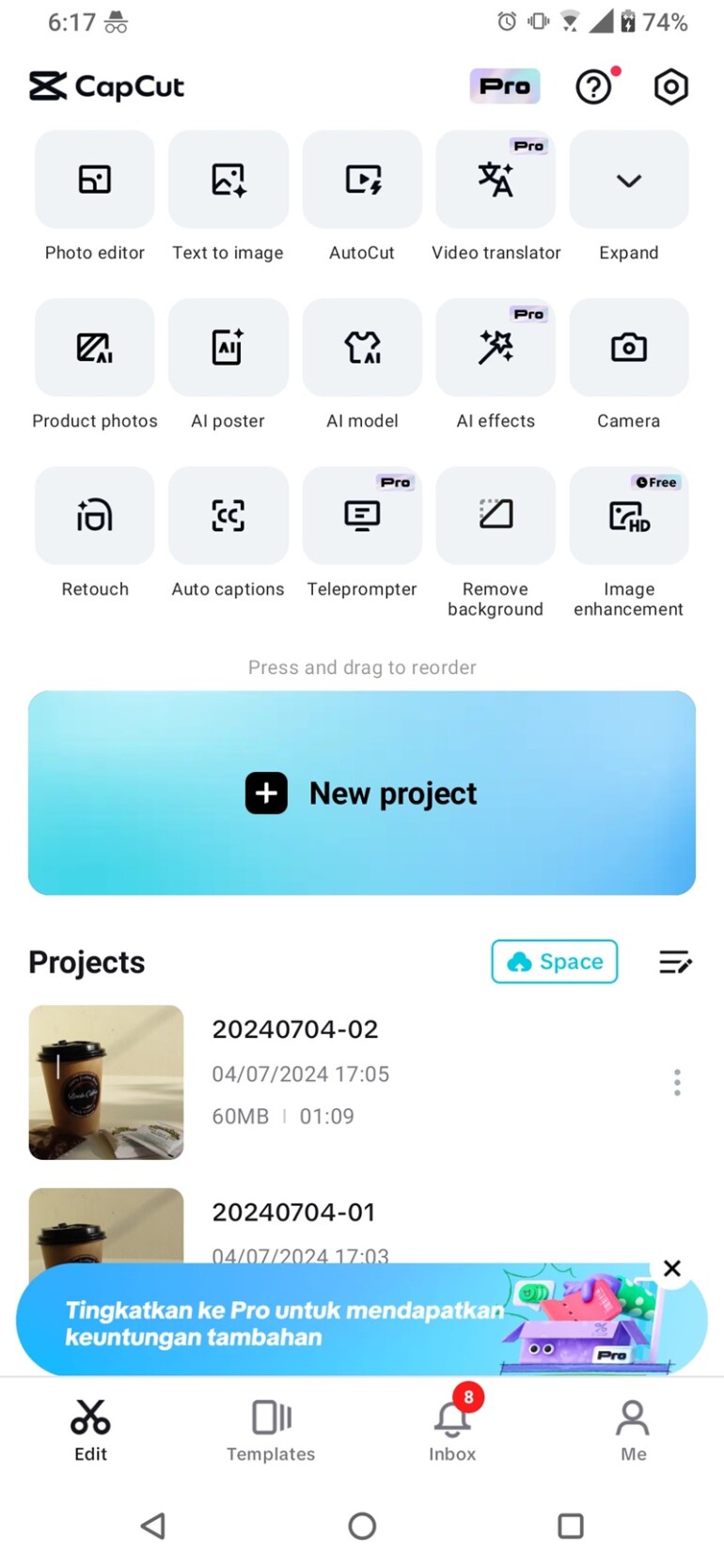Launch the Photo editor tool
The image size is (724, 1568).
click(x=95, y=180)
